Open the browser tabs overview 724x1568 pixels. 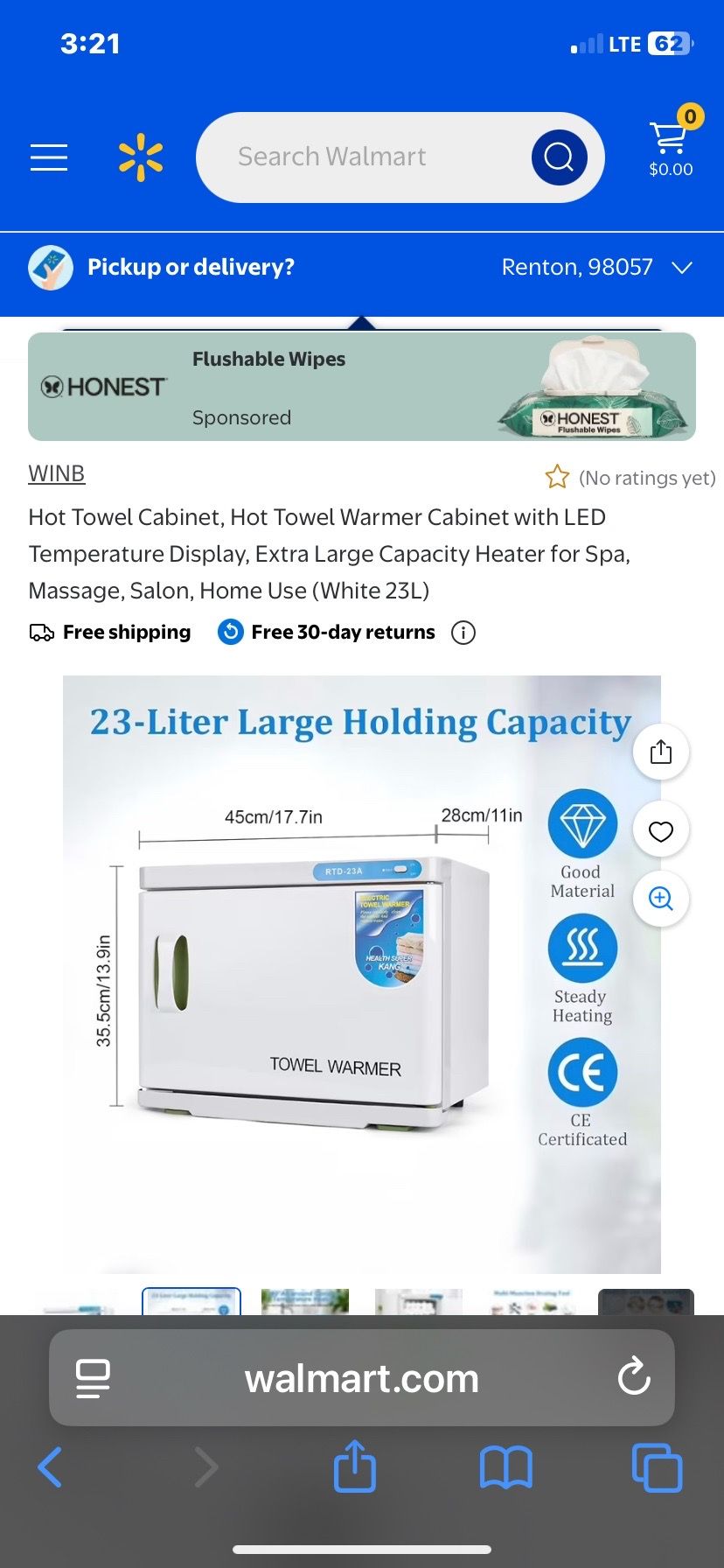tap(657, 1467)
